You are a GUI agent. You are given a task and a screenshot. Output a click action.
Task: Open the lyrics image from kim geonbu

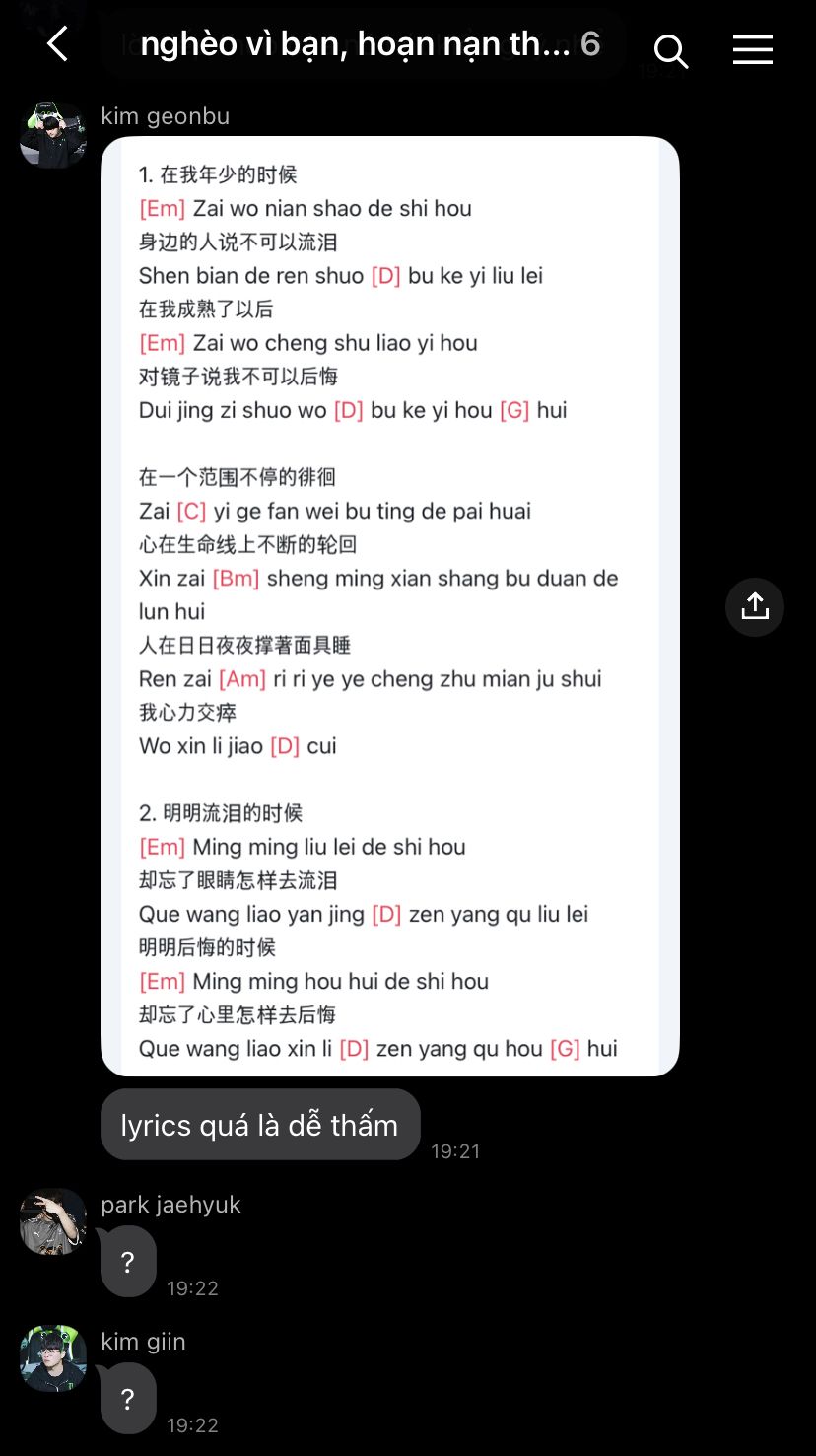click(x=389, y=605)
